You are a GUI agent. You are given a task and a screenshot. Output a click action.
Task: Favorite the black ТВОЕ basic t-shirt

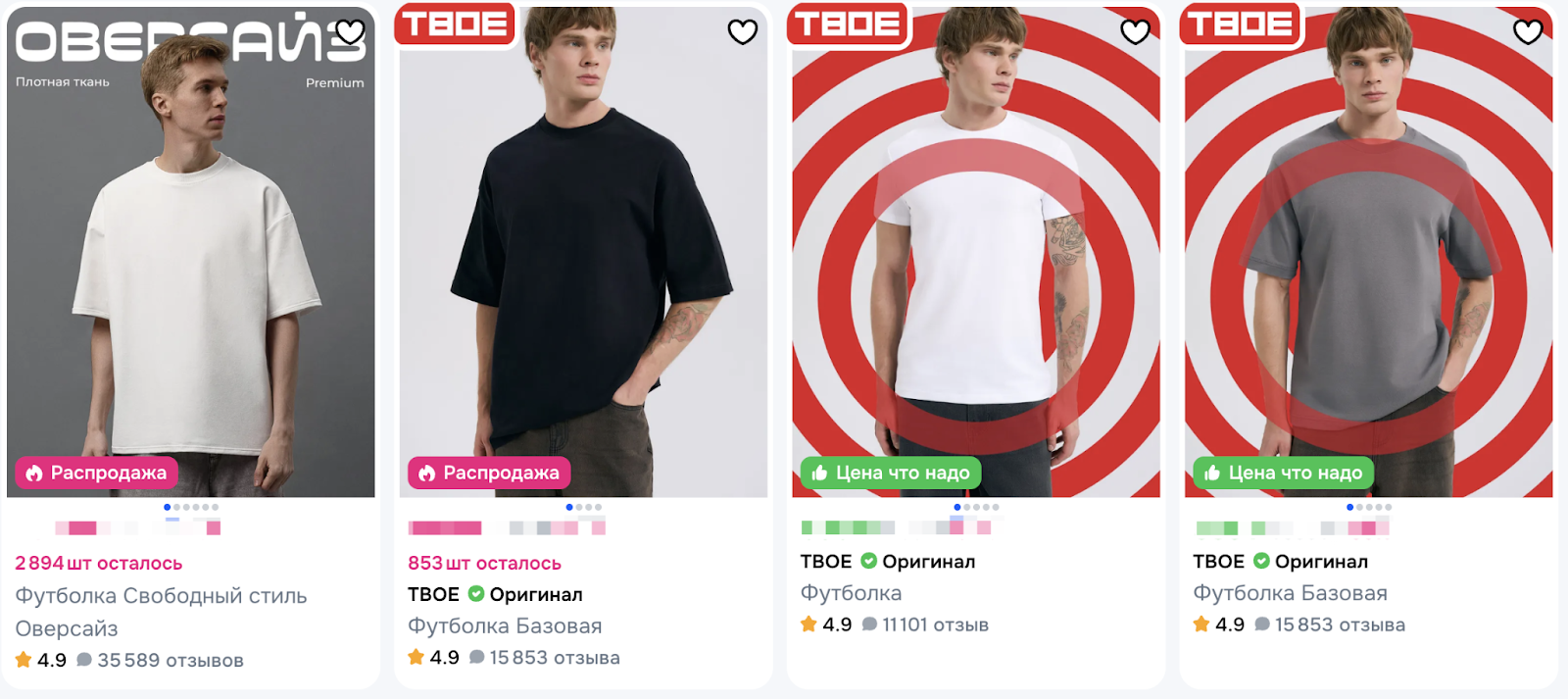743,32
